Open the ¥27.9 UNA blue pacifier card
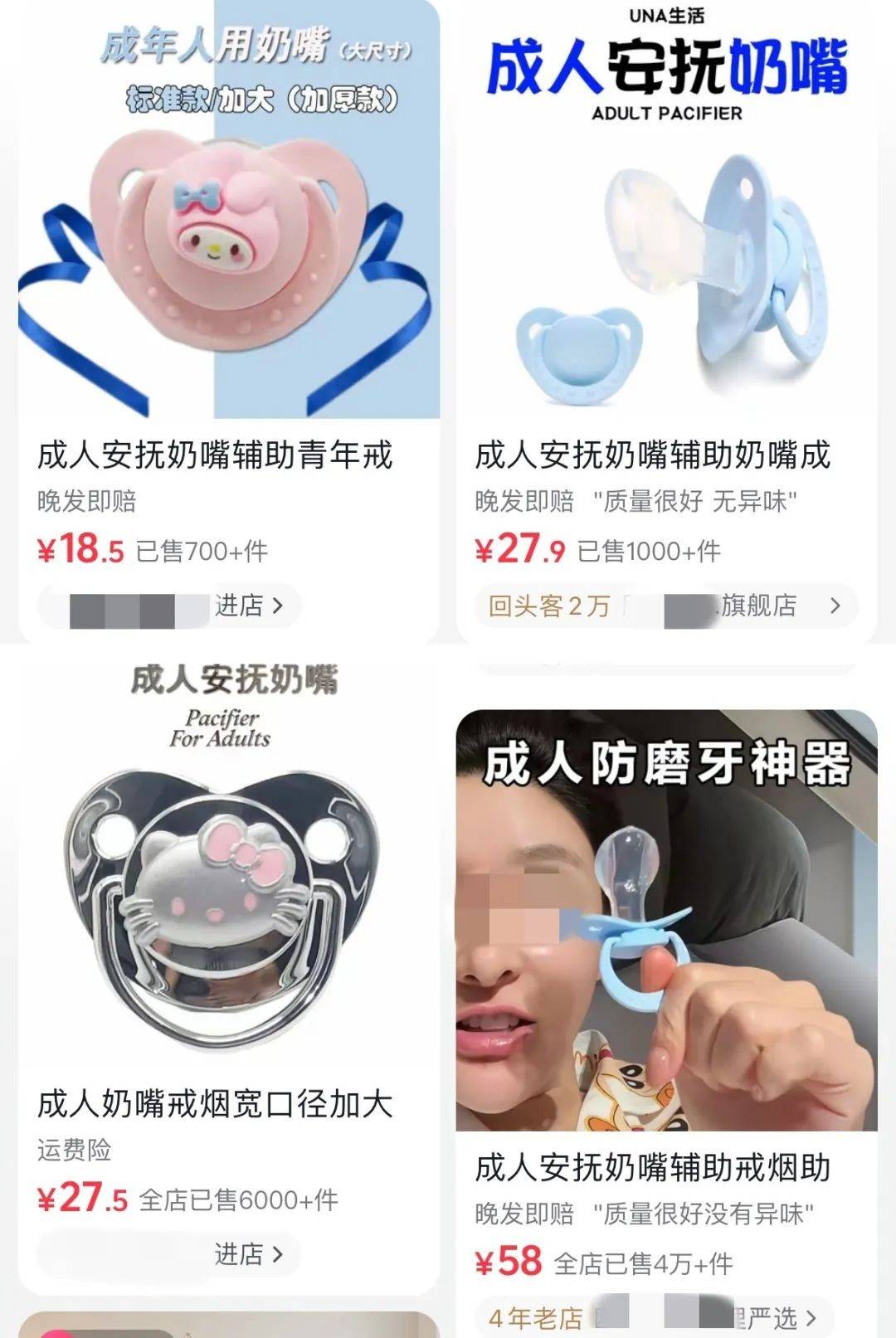 click(666, 249)
